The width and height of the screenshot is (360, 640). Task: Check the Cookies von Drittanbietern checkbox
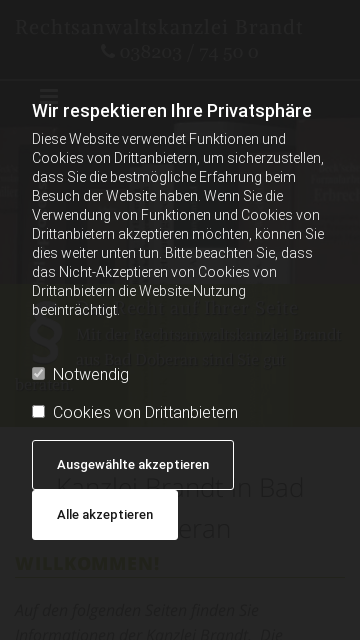pyautogui.click(x=39, y=411)
